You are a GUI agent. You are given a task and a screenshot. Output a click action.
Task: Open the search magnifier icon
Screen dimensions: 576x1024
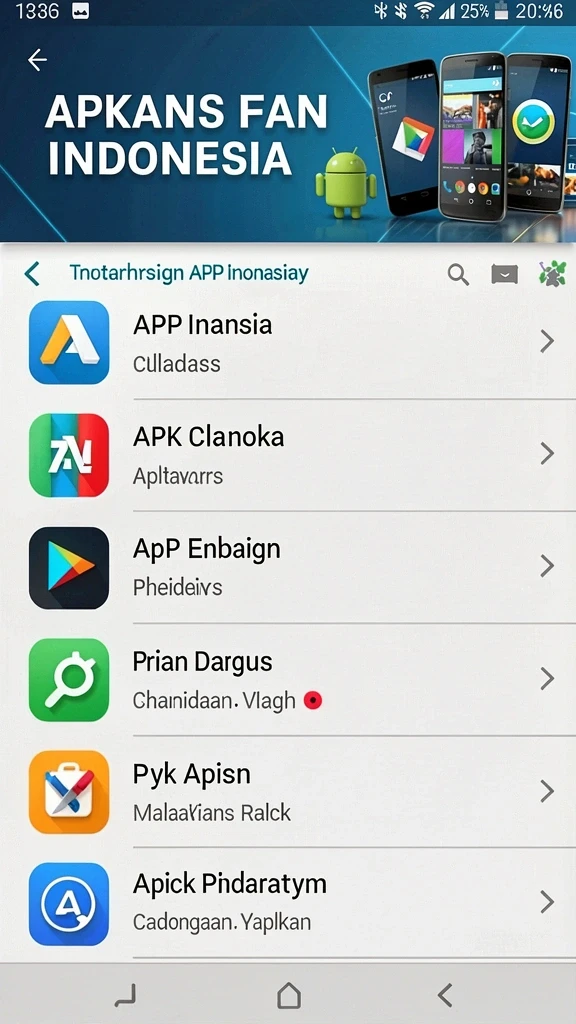pos(458,275)
